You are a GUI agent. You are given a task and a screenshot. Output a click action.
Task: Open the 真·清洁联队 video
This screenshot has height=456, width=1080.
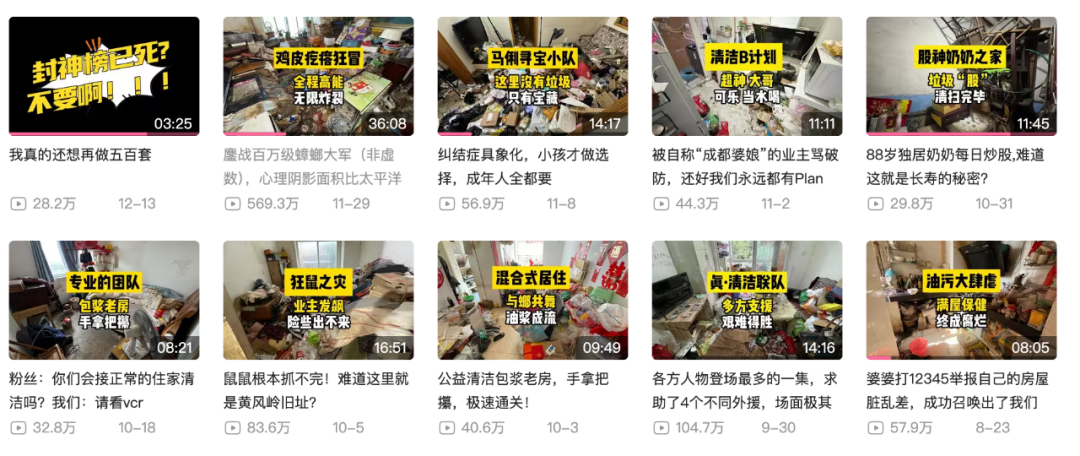coord(747,300)
